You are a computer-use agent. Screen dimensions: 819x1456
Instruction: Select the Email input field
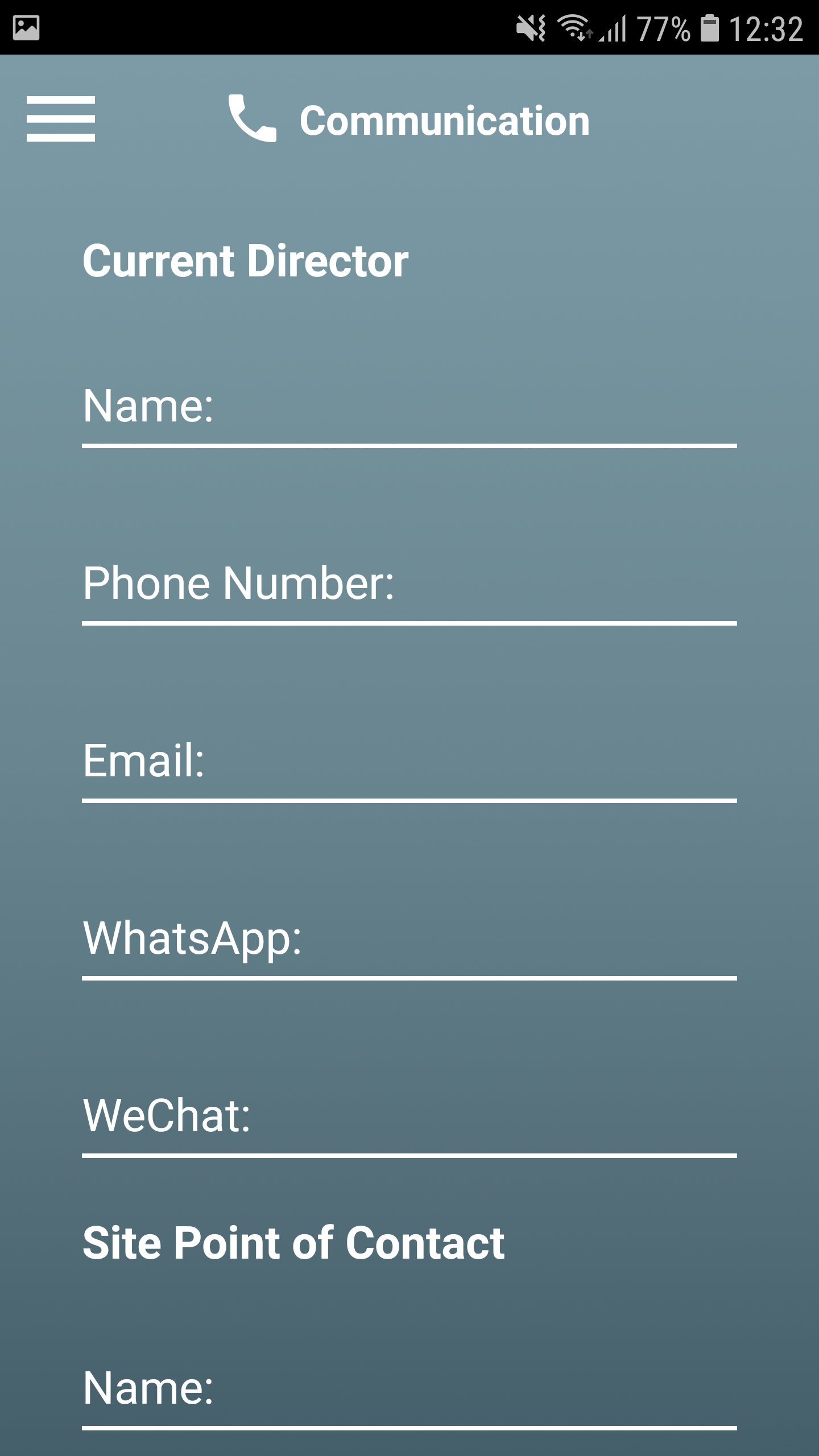409,763
